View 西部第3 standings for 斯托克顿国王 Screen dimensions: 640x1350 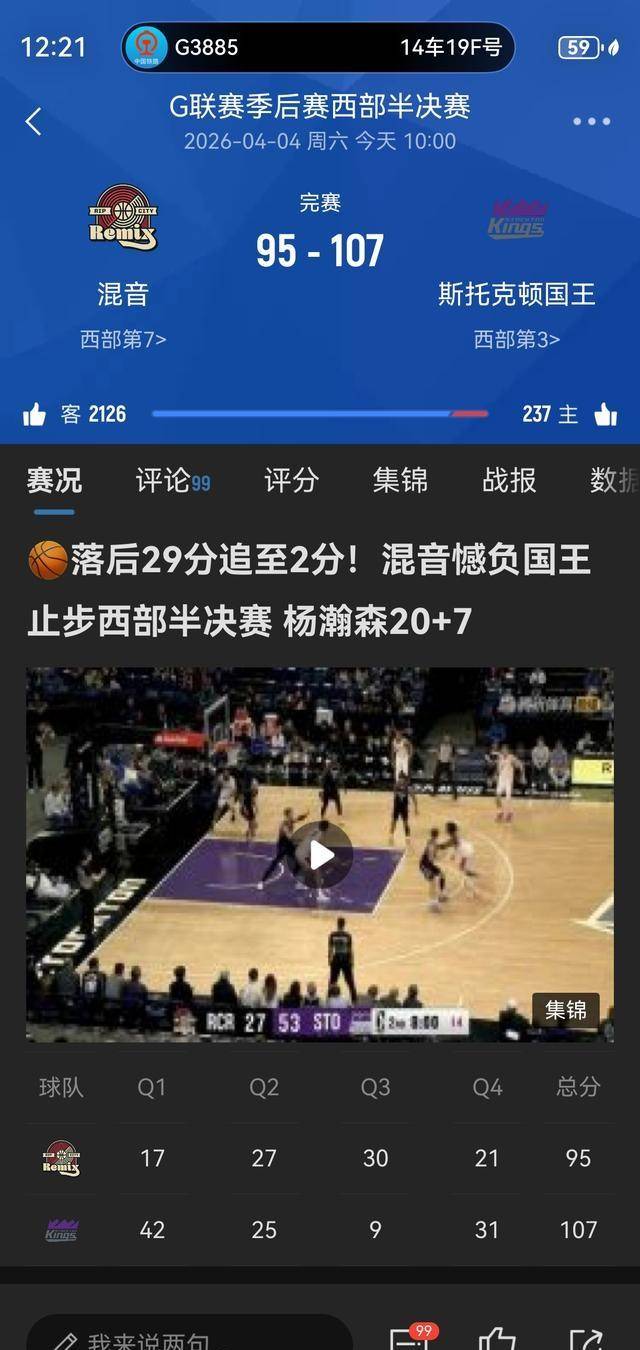click(516, 340)
